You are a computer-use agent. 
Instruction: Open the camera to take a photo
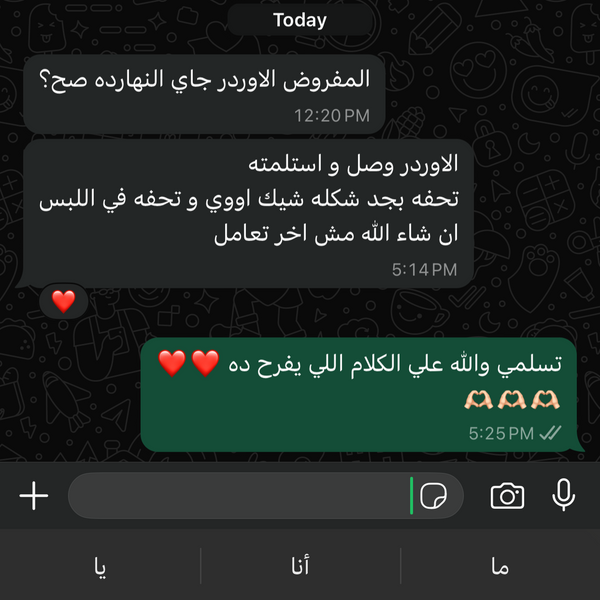tap(507, 496)
